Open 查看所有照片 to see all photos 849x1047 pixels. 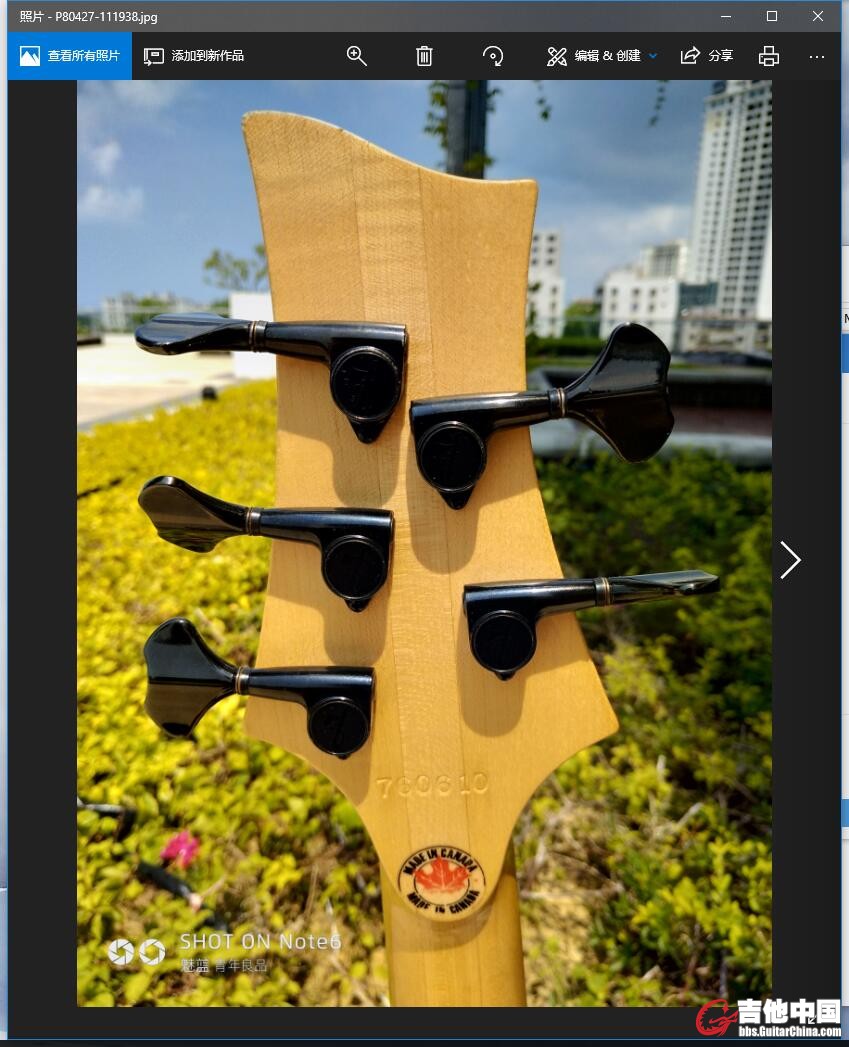pos(69,56)
